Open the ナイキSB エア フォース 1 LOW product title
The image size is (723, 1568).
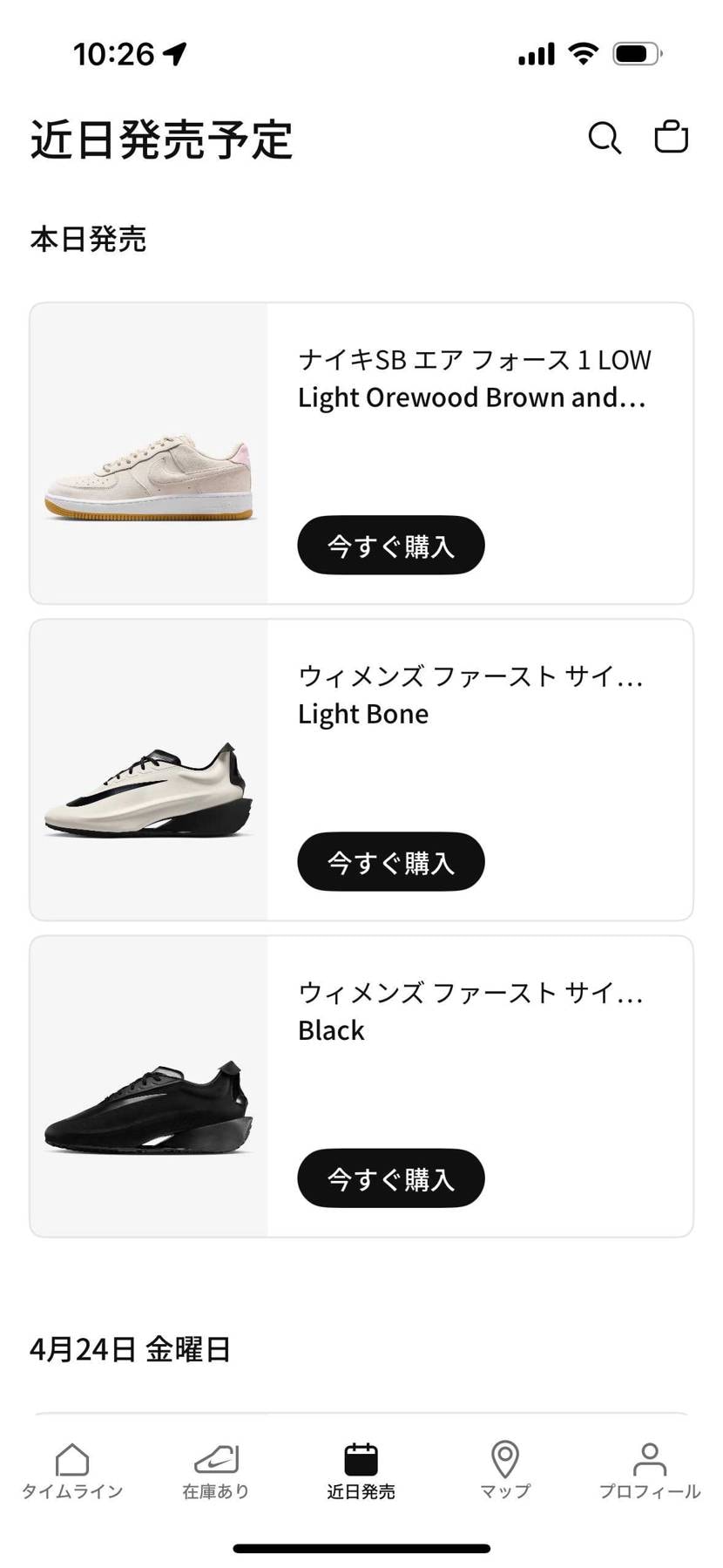[x=475, y=377]
